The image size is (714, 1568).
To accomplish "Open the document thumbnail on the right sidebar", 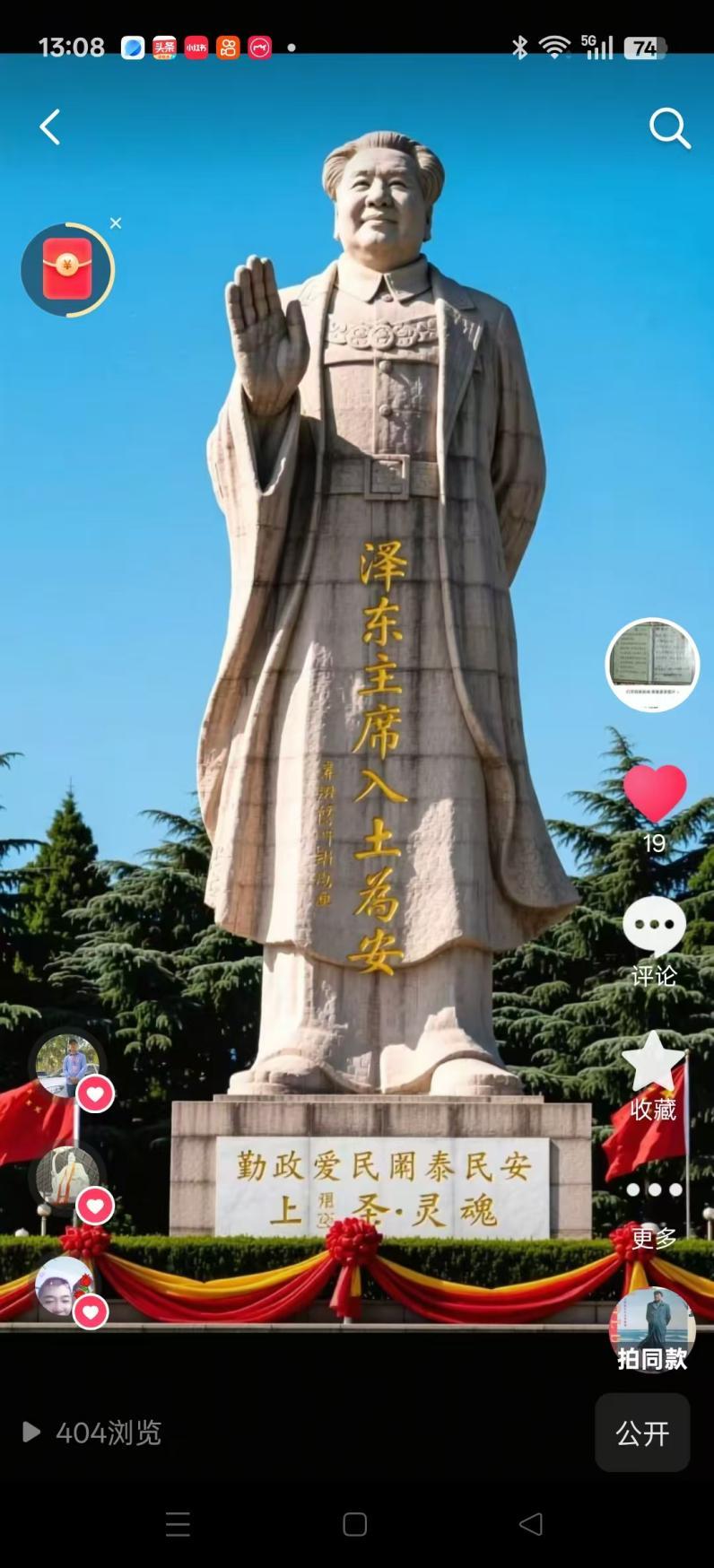I will pyautogui.click(x=654, y=665).
